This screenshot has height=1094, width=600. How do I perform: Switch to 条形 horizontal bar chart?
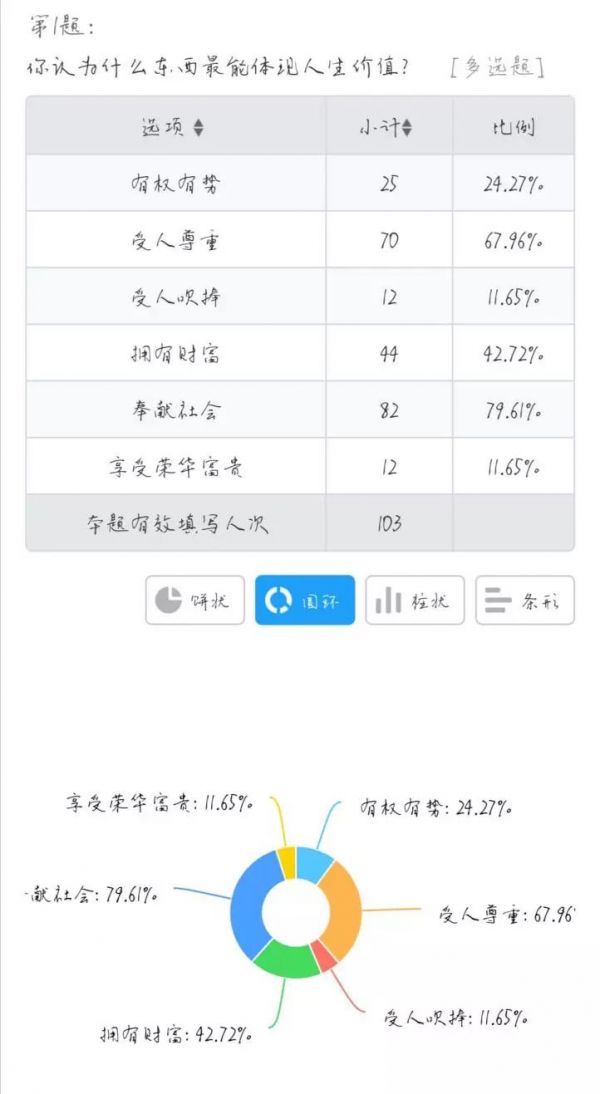click(x=525, y=600)
